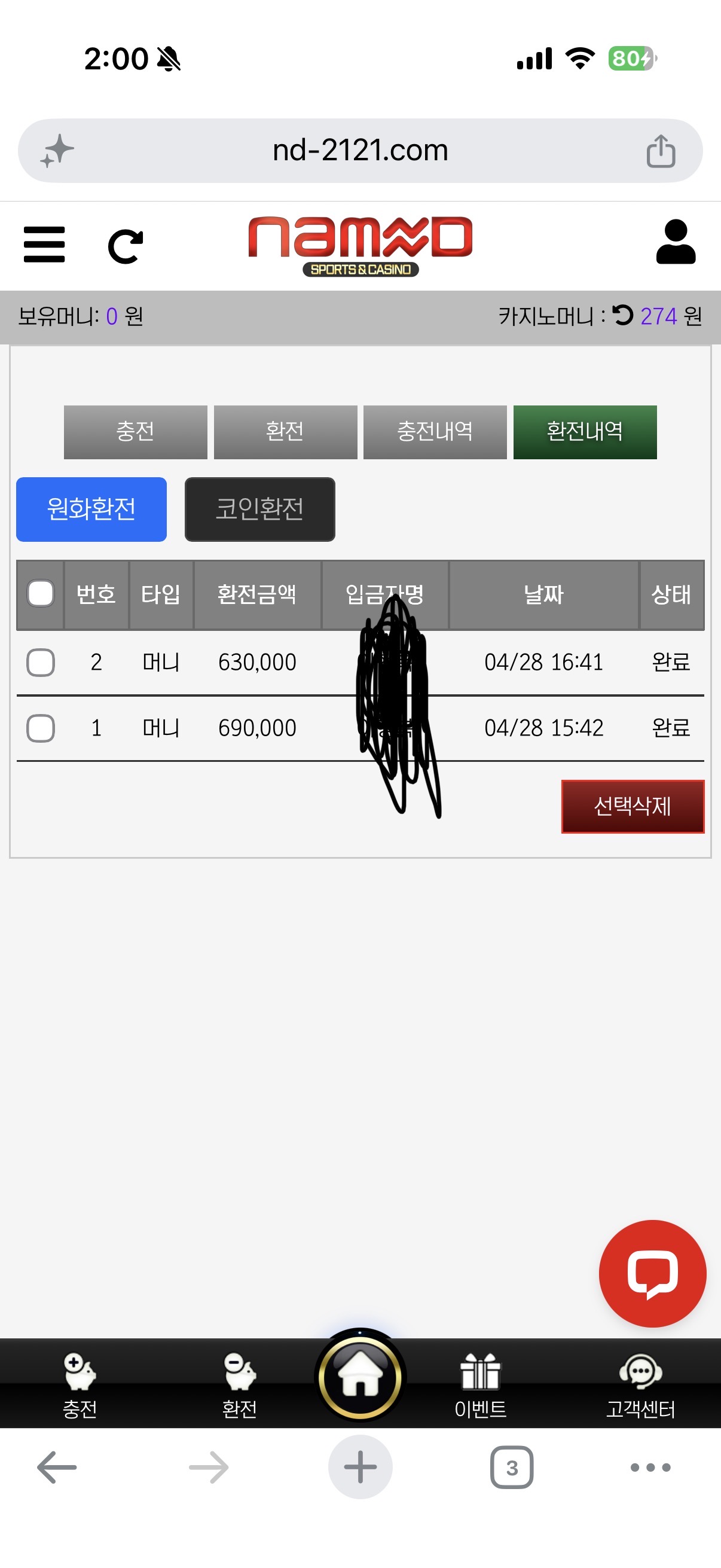Tick the checkbox for the 630,000 row

tap(41, 662)
